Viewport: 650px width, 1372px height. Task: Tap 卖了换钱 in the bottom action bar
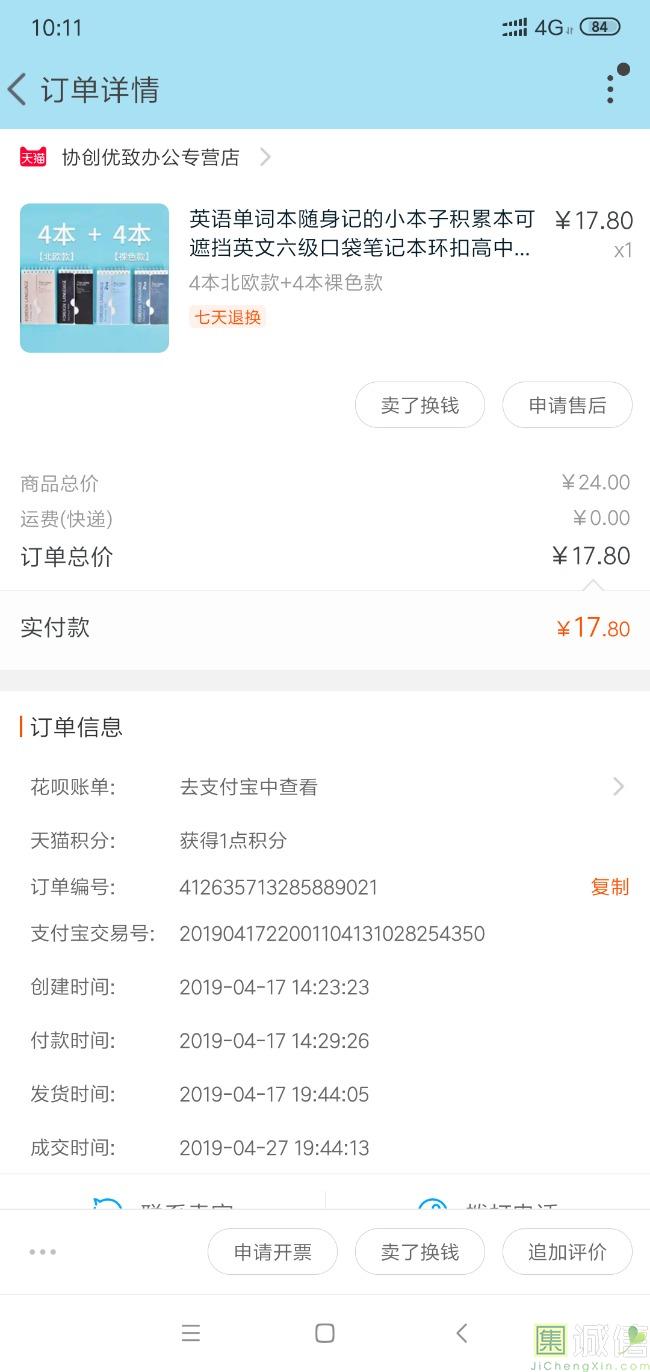point(420,1251)
